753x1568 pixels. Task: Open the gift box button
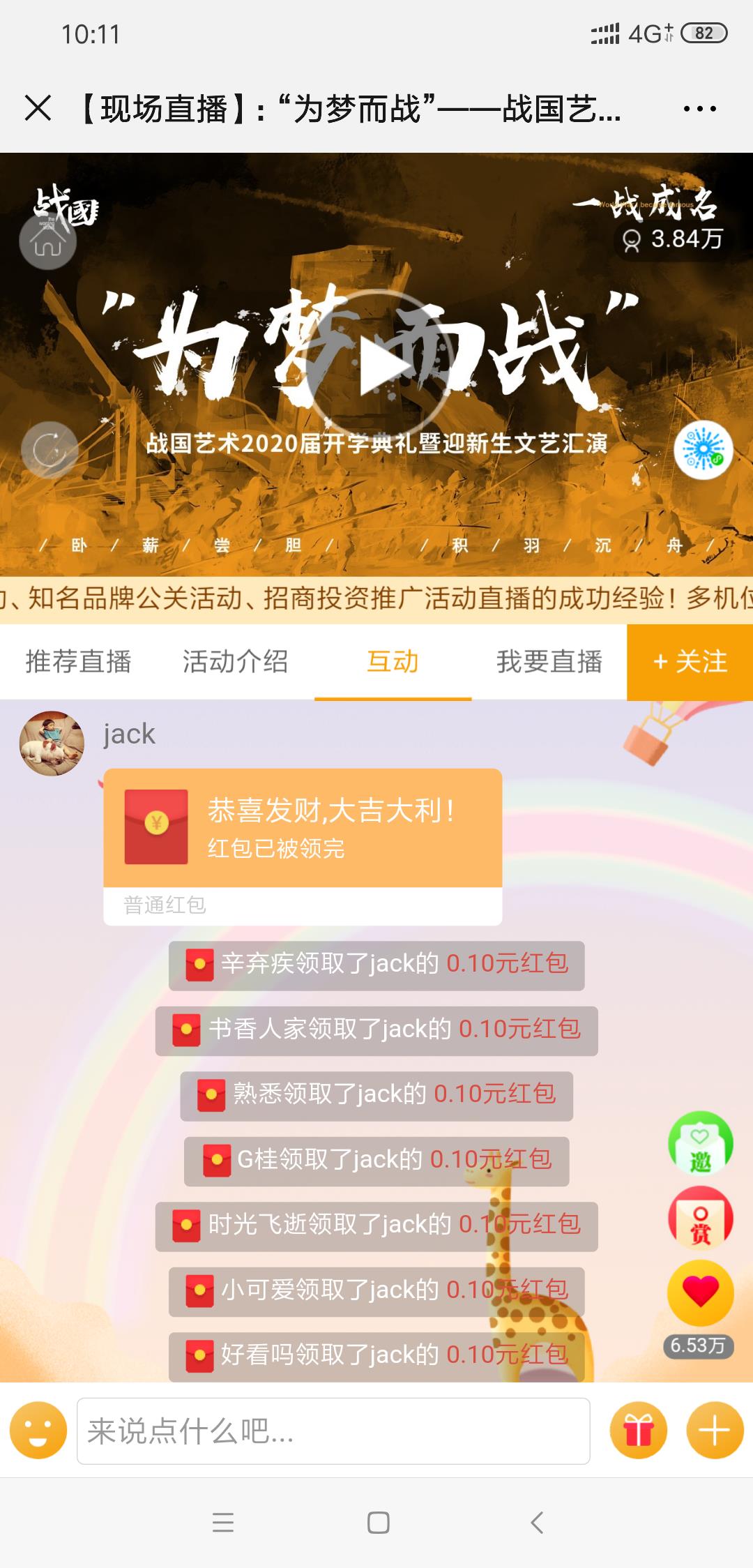pos(638,1431)
